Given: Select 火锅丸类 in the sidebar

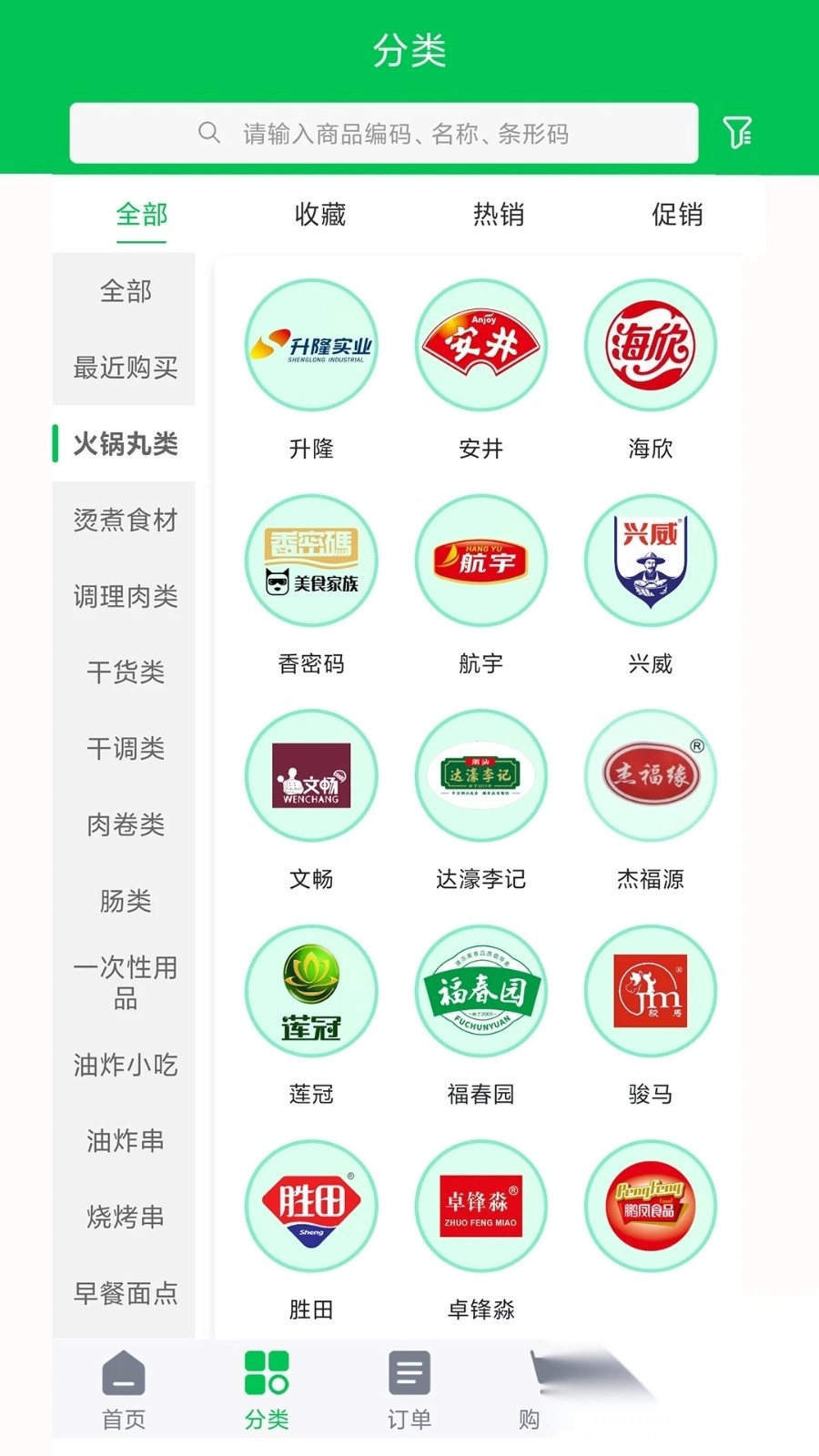Looking at the screenshot, I should (x=124, y=445).
